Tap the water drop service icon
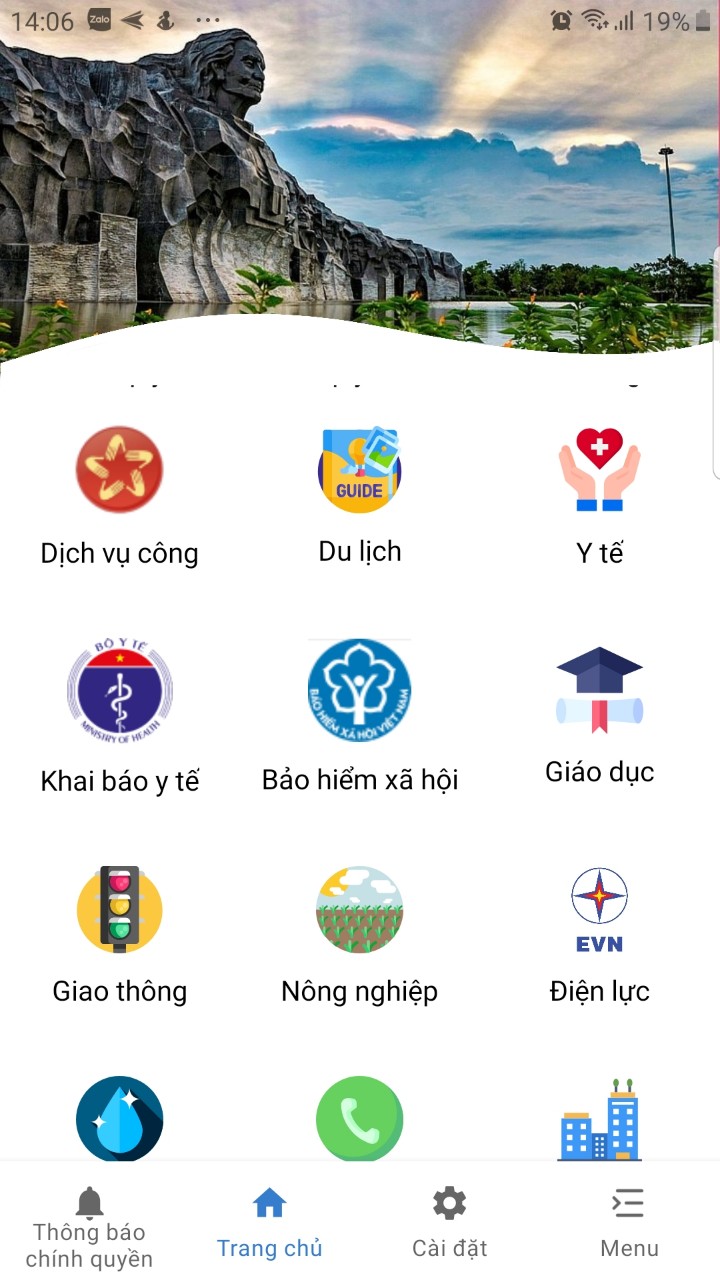Screen dimensions: 720x1280 120,1120
